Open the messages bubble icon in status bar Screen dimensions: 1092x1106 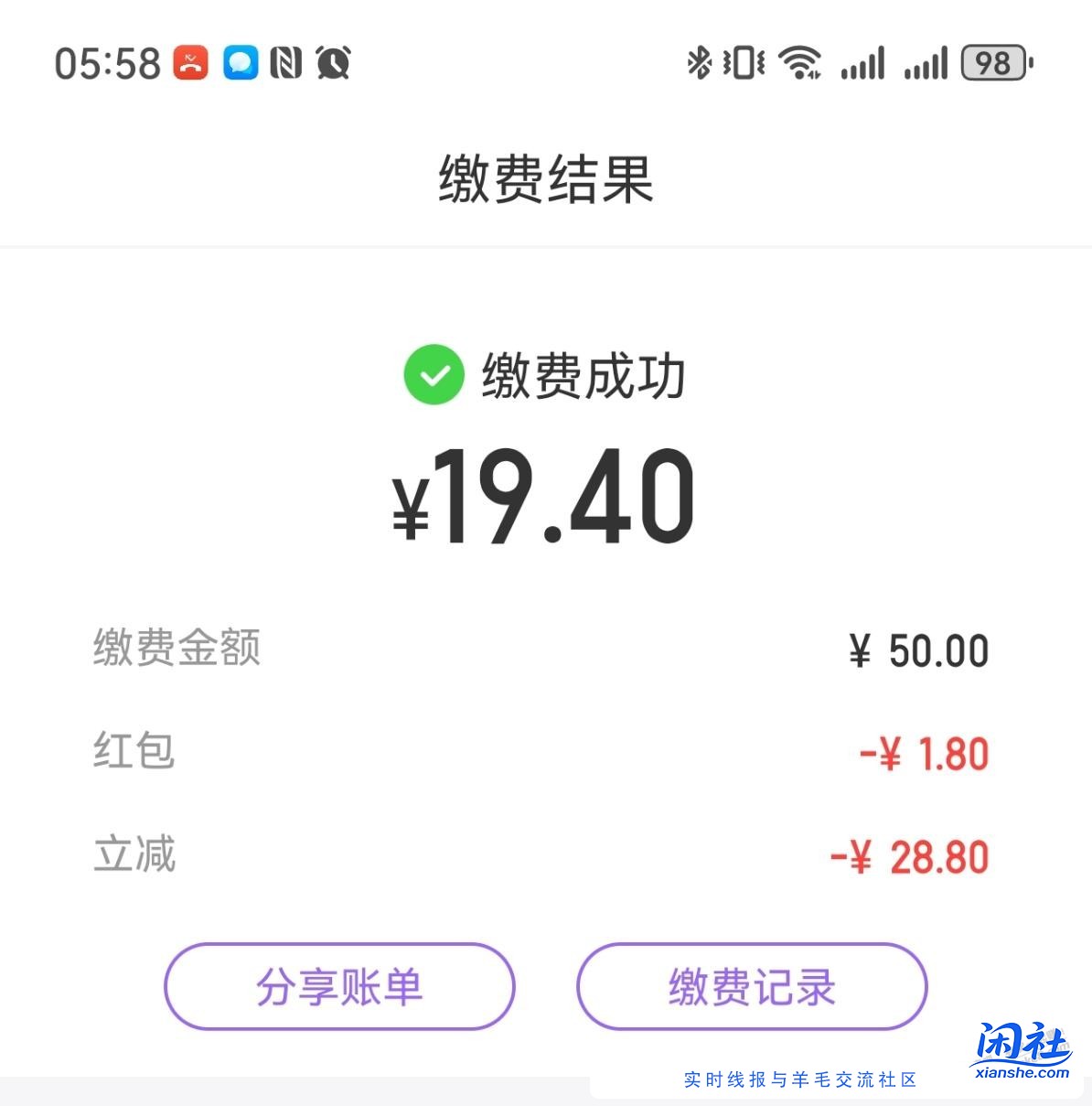click(x=241, y=62)
